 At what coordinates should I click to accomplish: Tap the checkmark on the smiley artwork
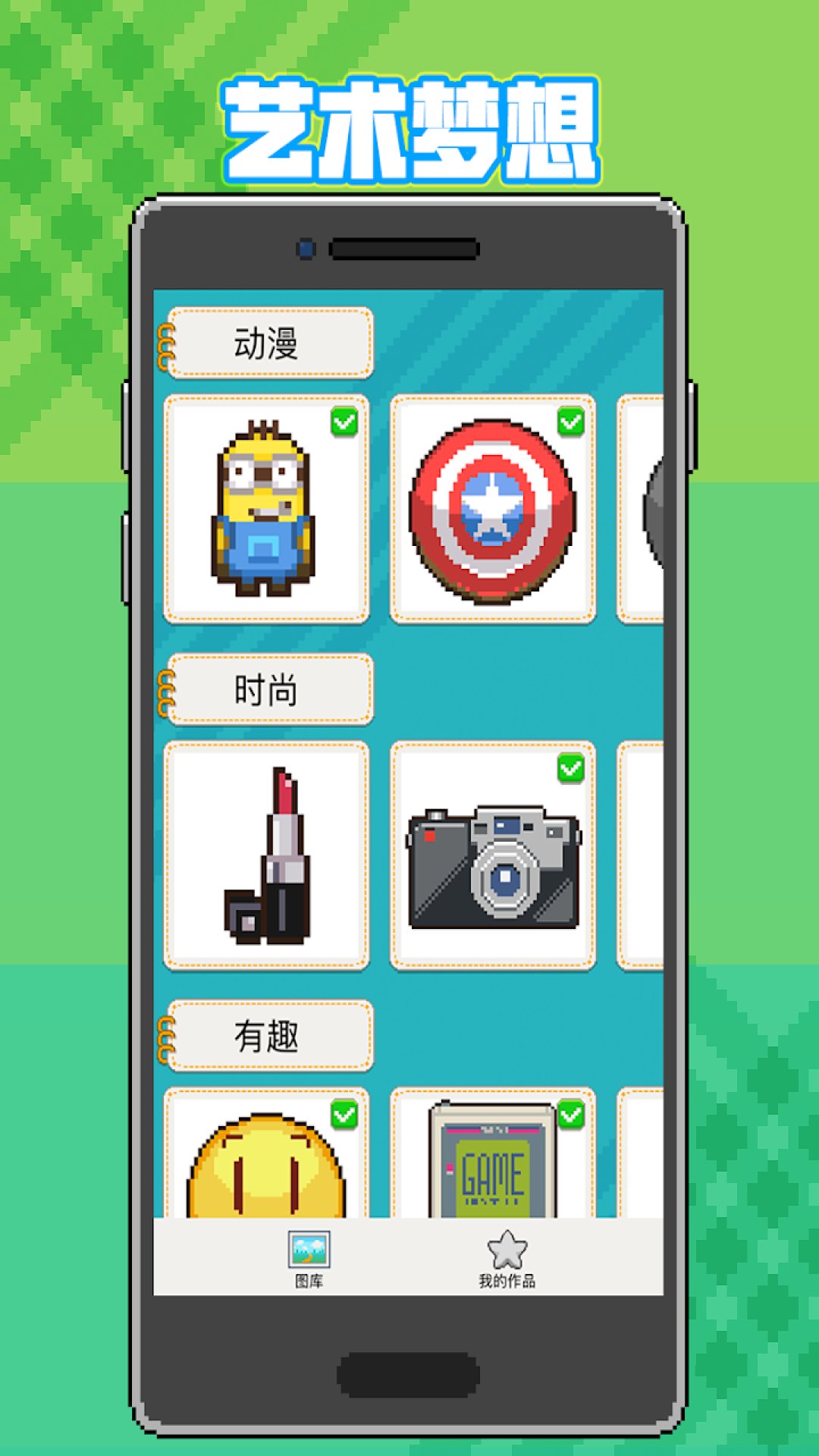pyautogui.click(x=346, y=1113)
